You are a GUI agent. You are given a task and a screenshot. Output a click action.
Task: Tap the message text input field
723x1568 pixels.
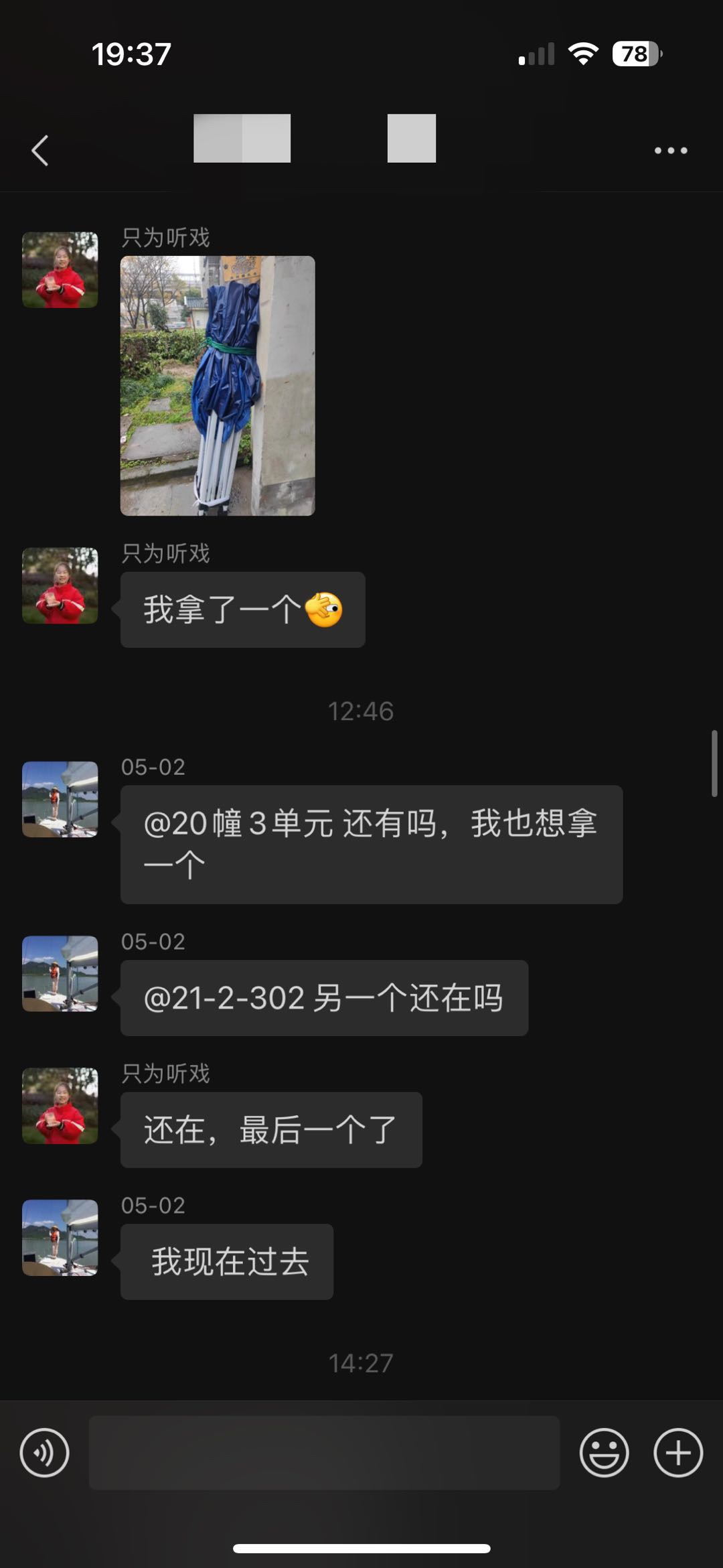pyautogui.click(x=324, y=1453)
